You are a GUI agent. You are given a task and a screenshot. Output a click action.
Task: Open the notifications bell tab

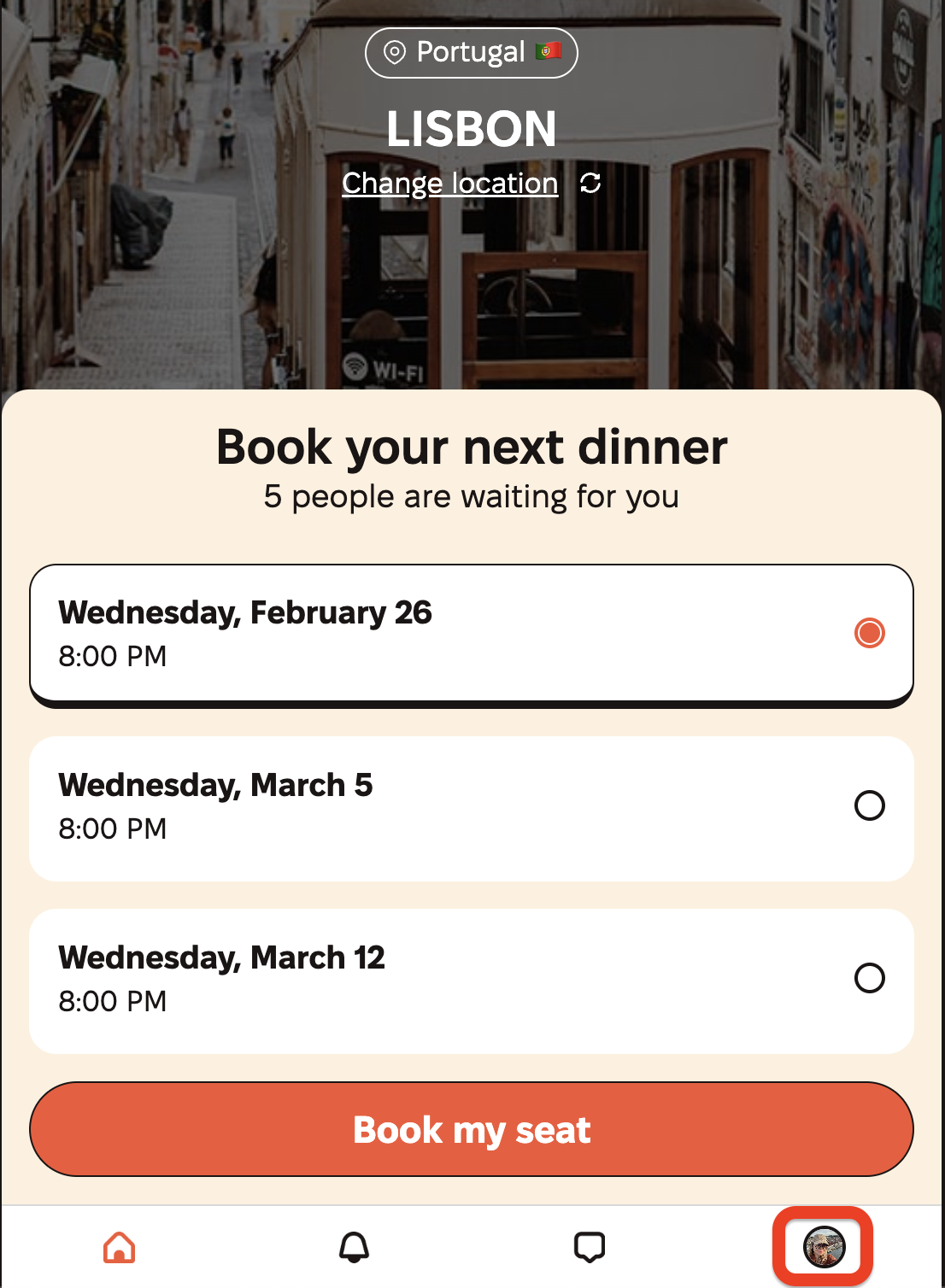(354, 1247)
